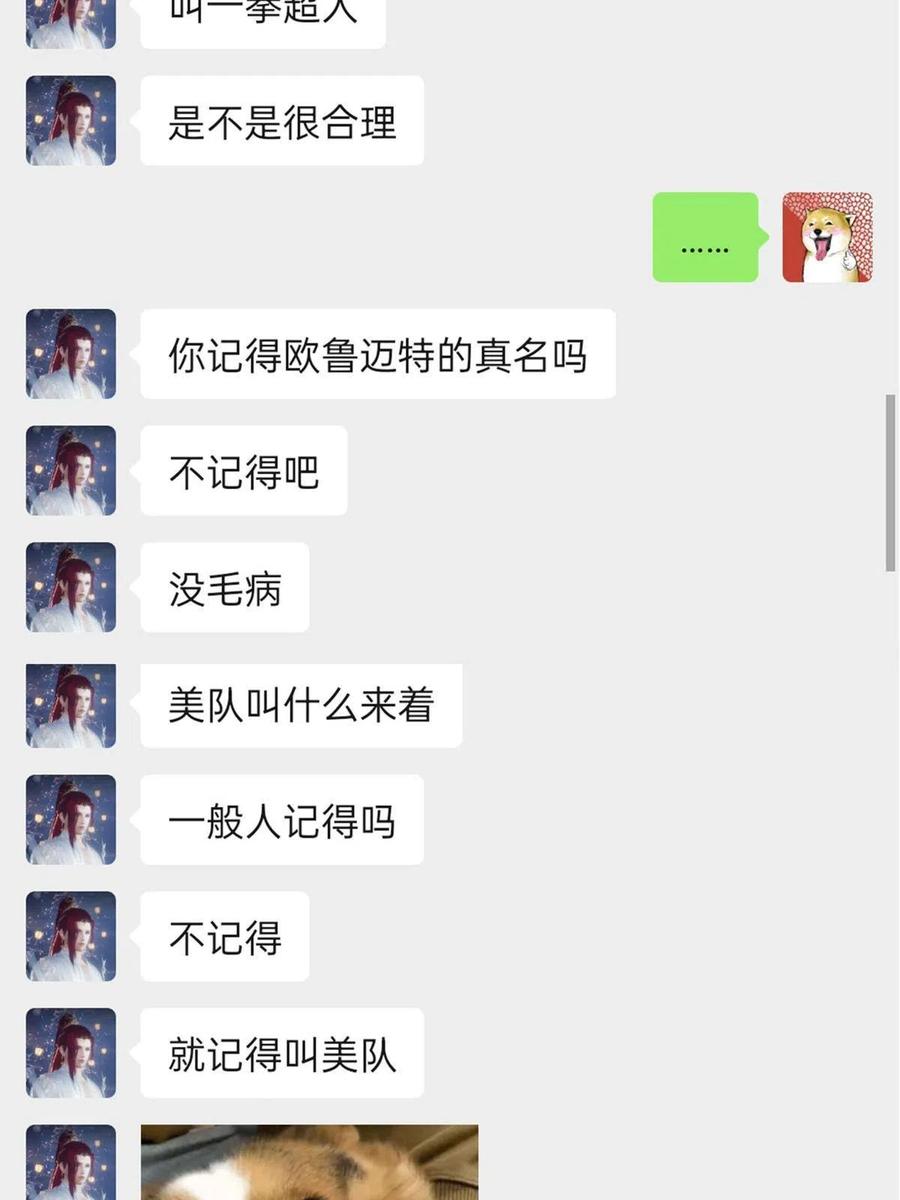
Task: Tap the avatar next to 就记得叫美队
Action: (71, 1053)
